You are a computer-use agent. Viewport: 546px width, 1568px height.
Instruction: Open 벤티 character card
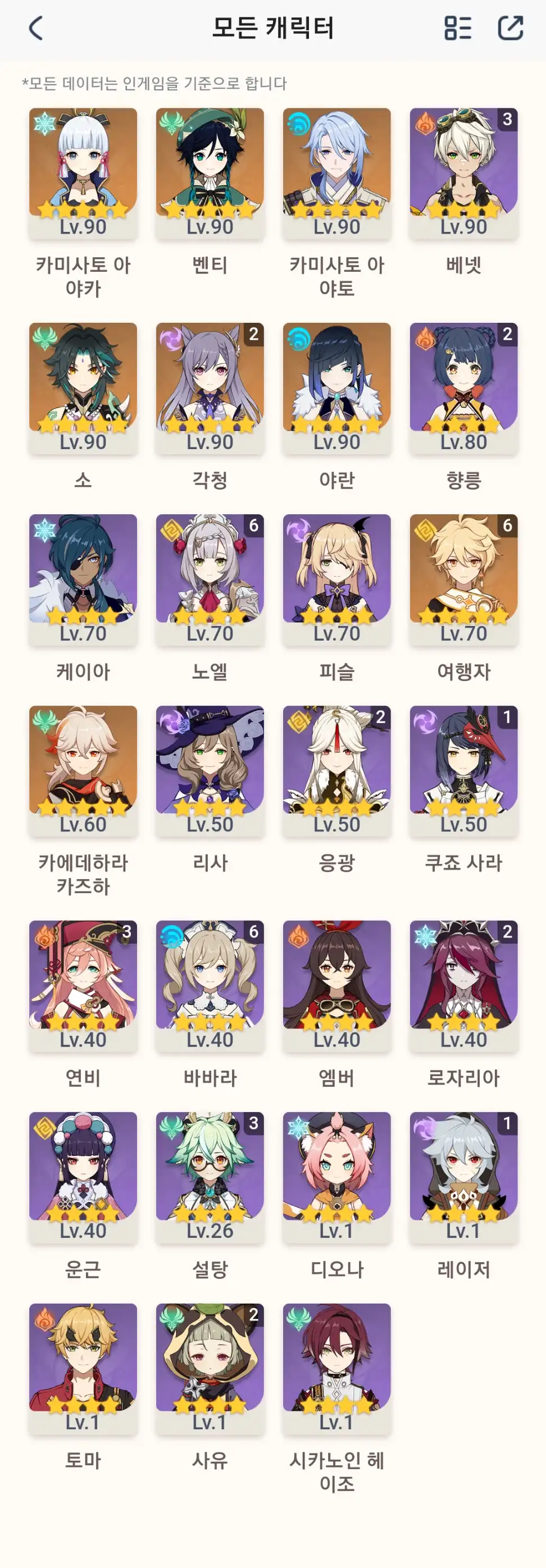coord(210,173)
